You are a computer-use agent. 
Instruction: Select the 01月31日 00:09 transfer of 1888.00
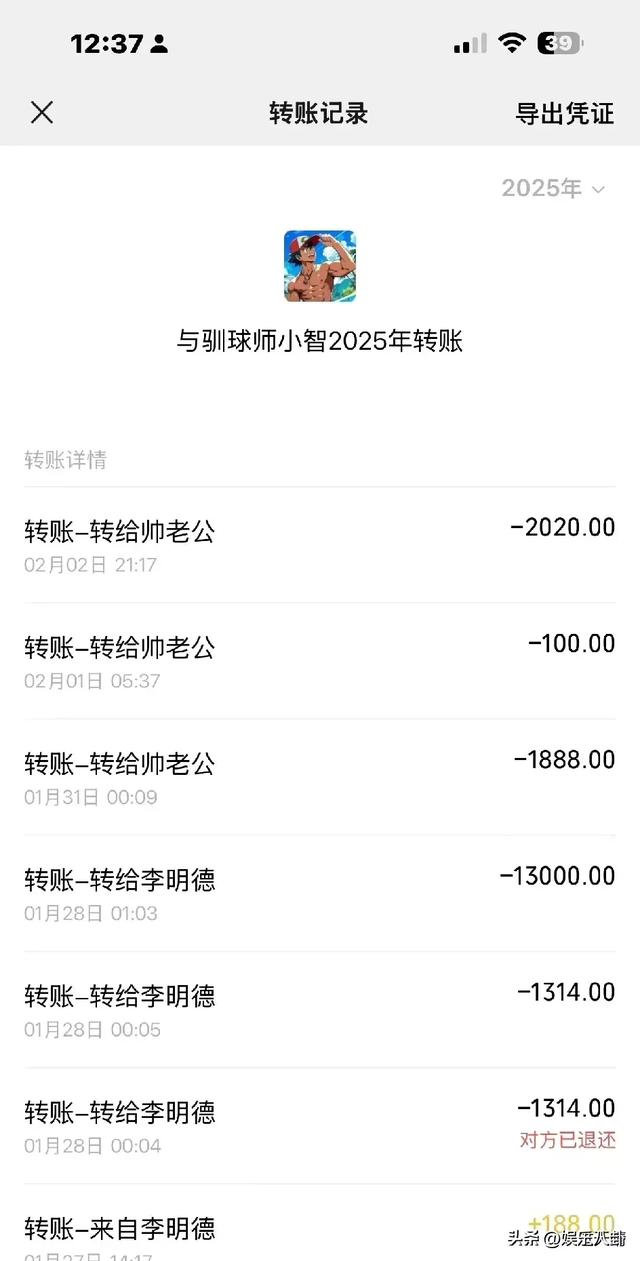click(x=320, y=777)
